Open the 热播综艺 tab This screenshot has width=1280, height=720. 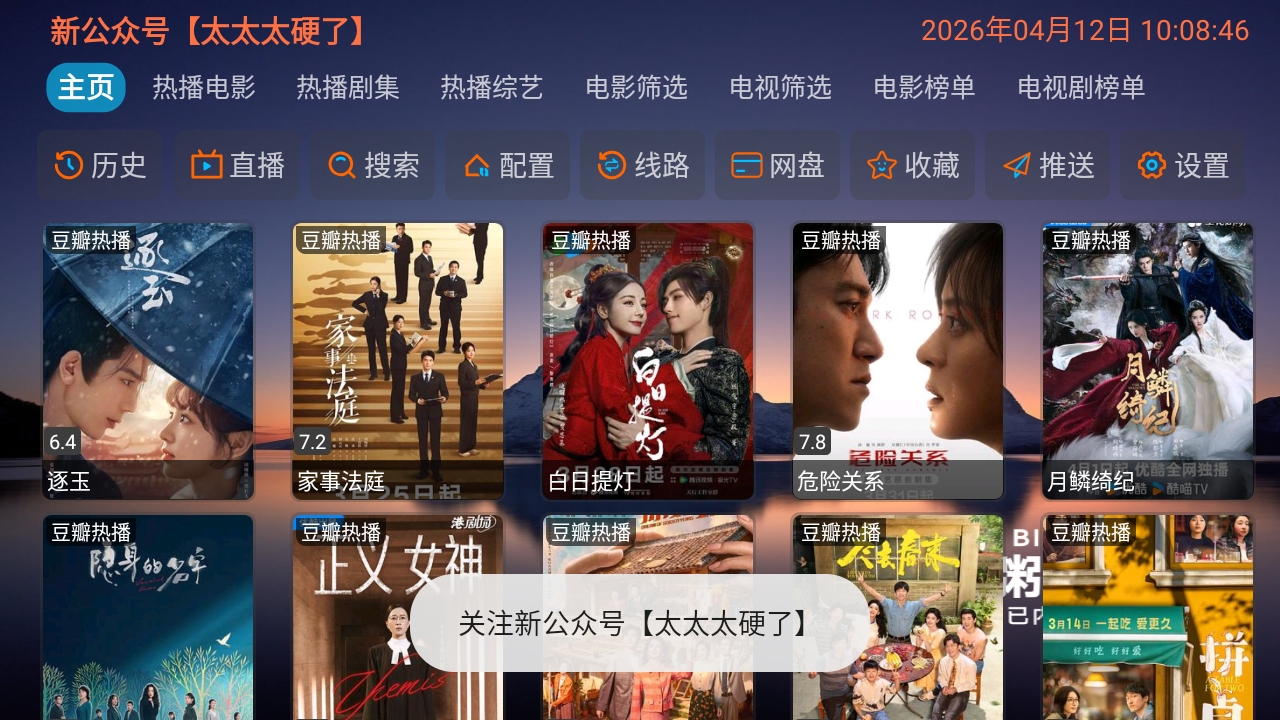tap(492, 88)
